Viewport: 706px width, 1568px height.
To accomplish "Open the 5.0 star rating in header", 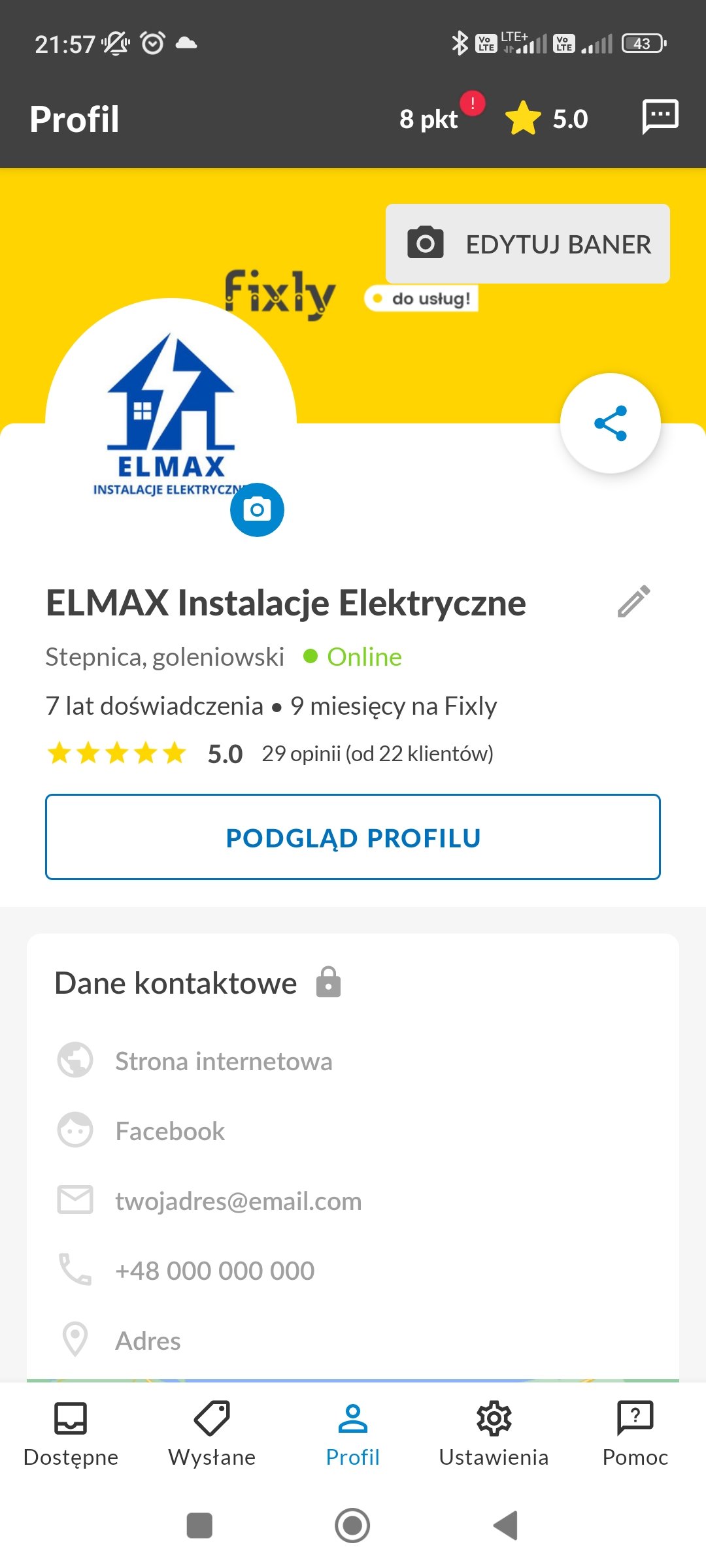I will (547, 118).
